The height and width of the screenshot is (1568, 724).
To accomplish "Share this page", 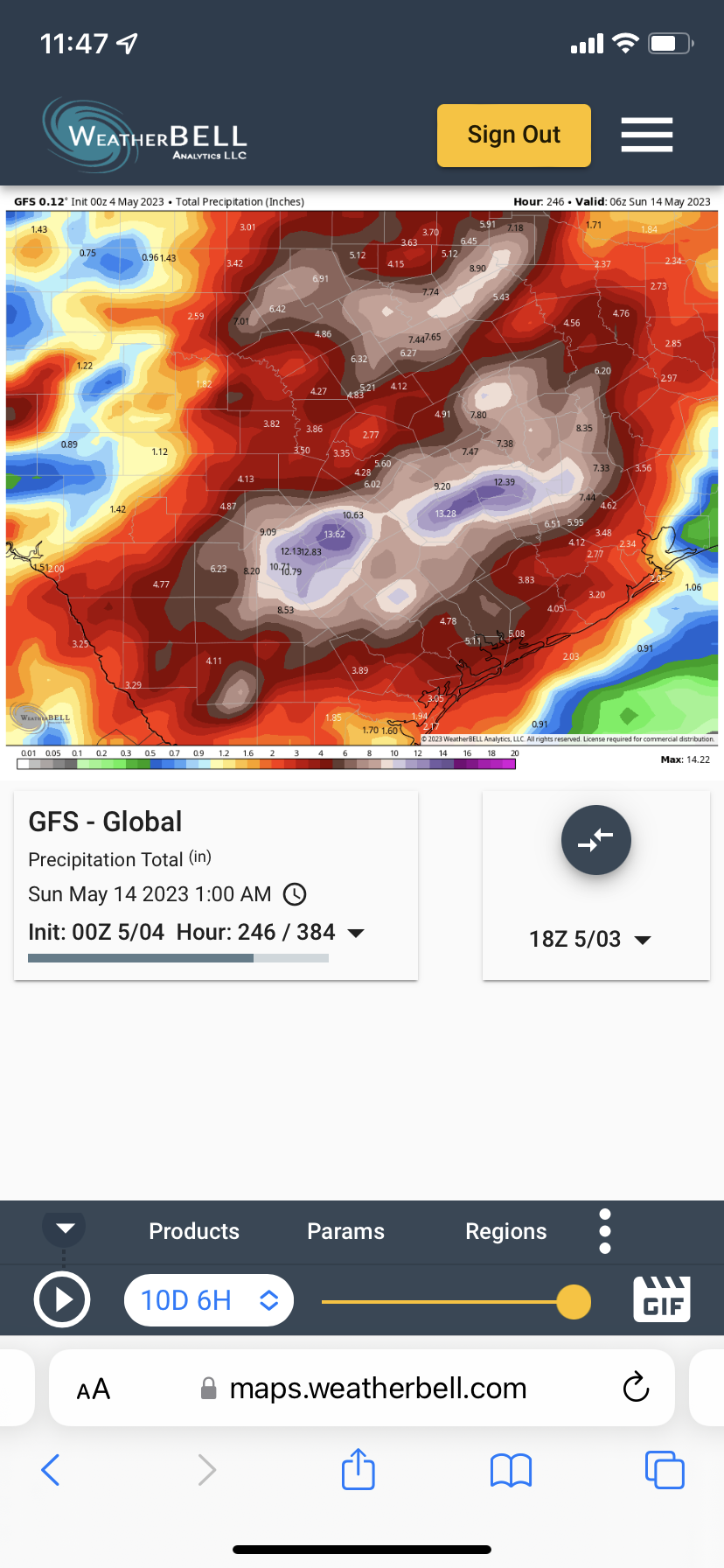I will [x=359, y=1469].
